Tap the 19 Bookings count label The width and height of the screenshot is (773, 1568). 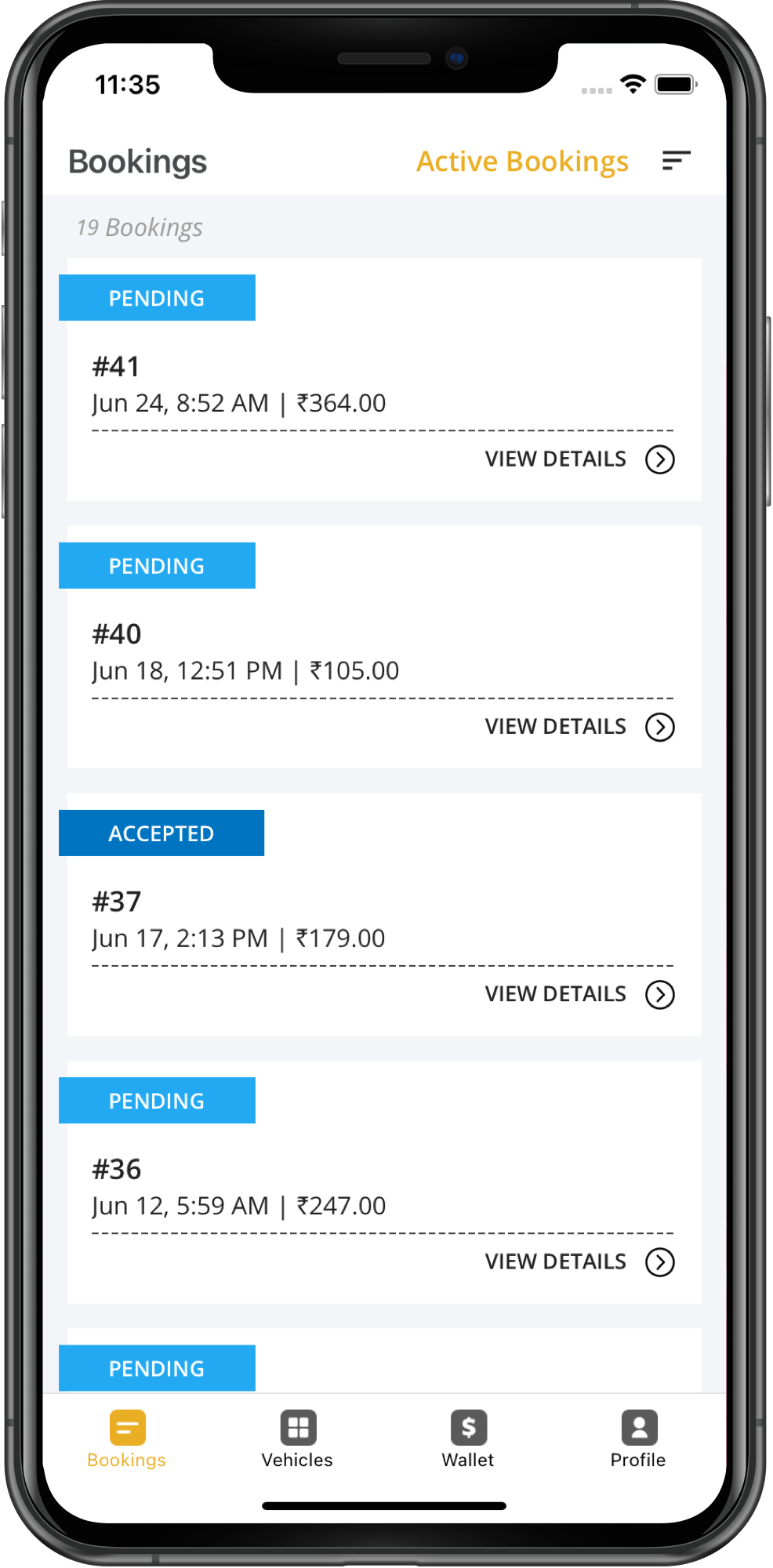pyautogui.click(x=139, y=227)
